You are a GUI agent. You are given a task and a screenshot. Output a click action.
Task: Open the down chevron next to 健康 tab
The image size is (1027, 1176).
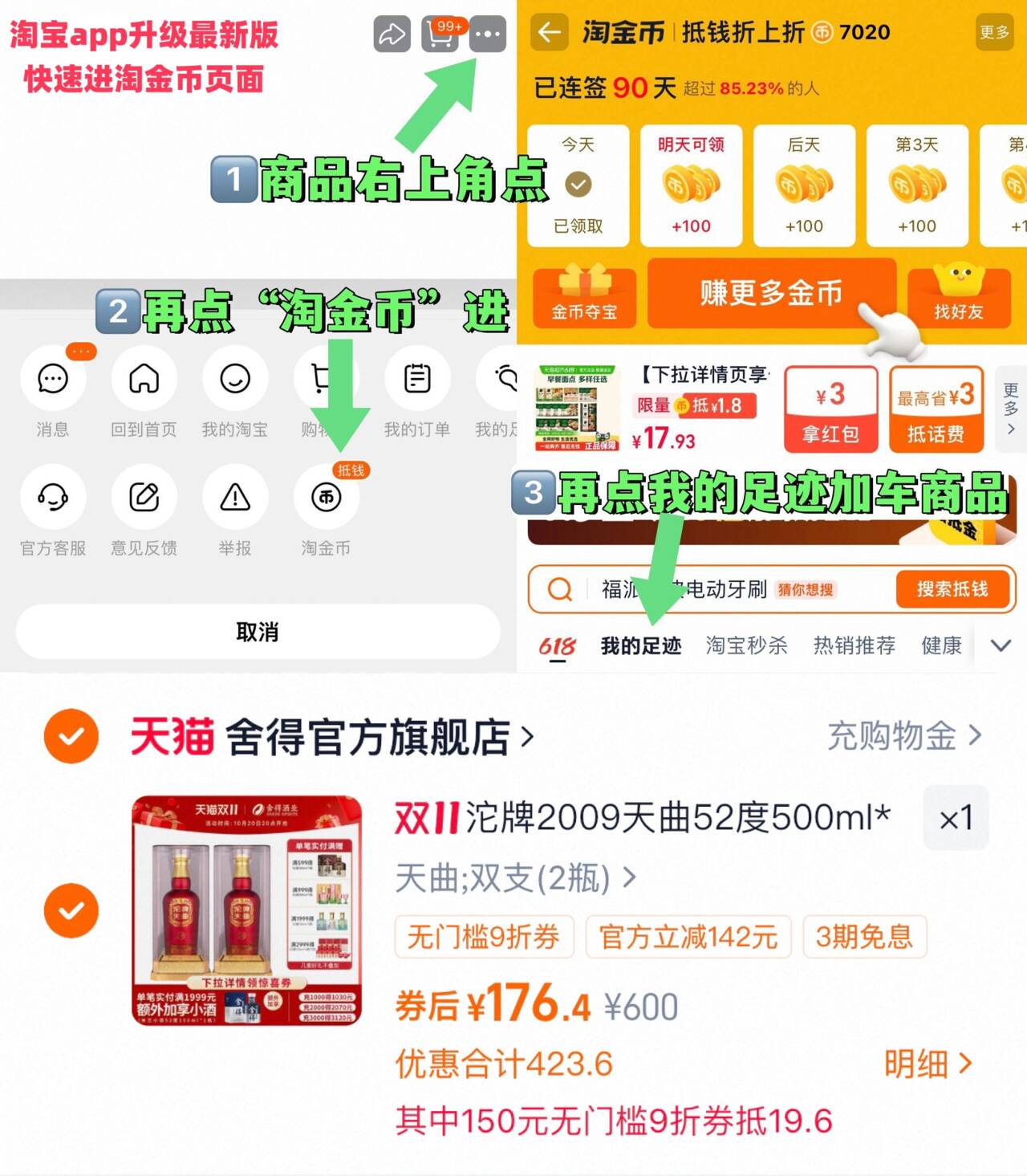pos(1000,645)
